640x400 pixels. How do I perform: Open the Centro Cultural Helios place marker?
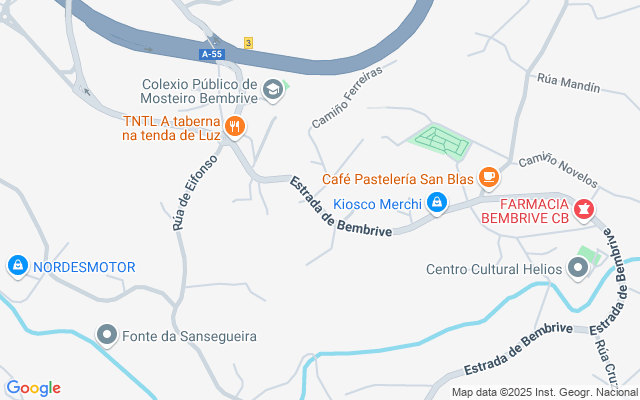tap(578, 269)
